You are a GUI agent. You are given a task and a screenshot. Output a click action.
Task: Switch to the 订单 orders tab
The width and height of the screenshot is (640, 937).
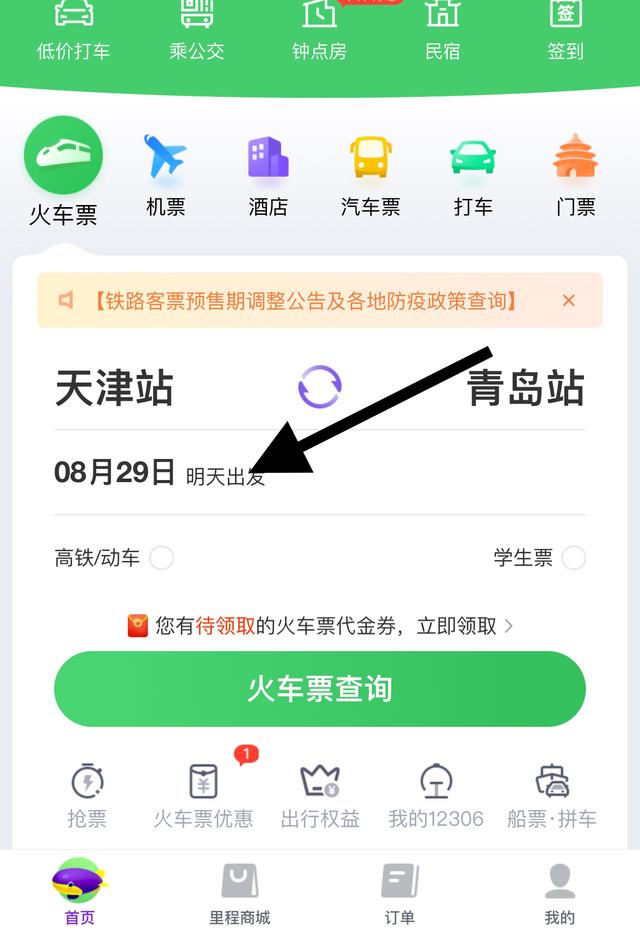pyautogui.click(x=399, y=893)
